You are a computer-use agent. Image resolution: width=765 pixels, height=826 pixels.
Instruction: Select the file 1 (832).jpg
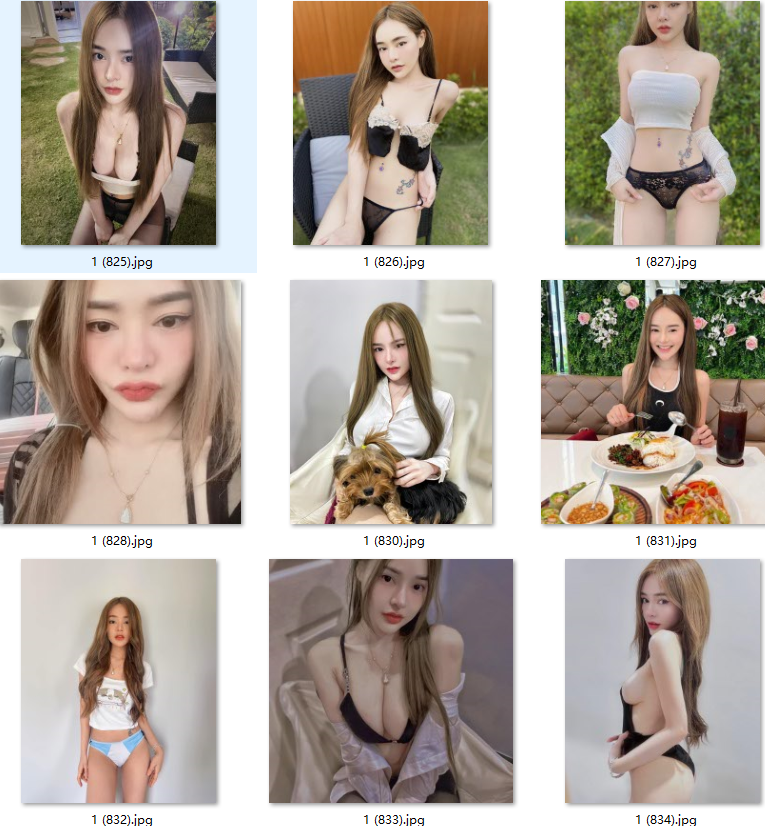point(119,681)
